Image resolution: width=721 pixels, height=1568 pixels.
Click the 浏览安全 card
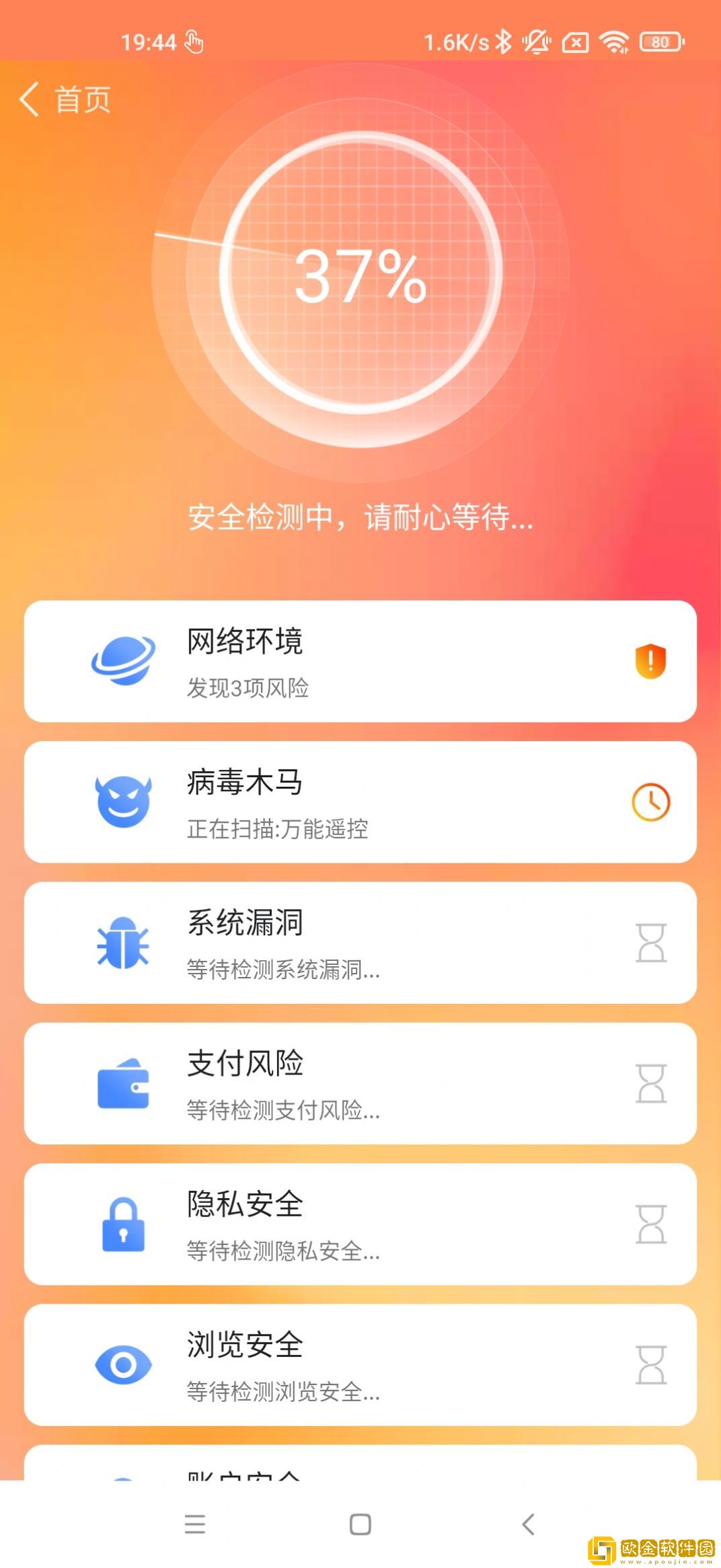coord(360,1365)
